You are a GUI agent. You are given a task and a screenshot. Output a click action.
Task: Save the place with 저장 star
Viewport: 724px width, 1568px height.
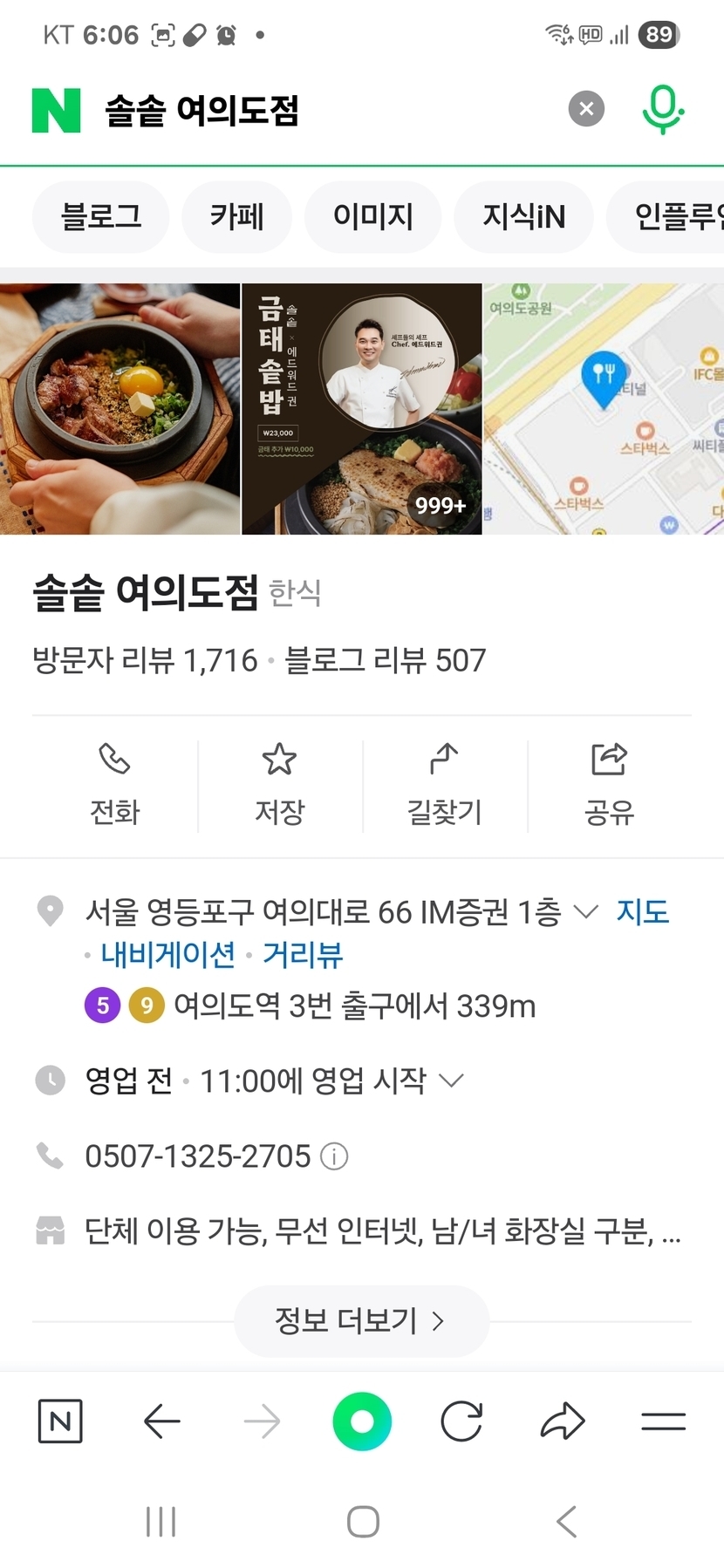[279, 784]
